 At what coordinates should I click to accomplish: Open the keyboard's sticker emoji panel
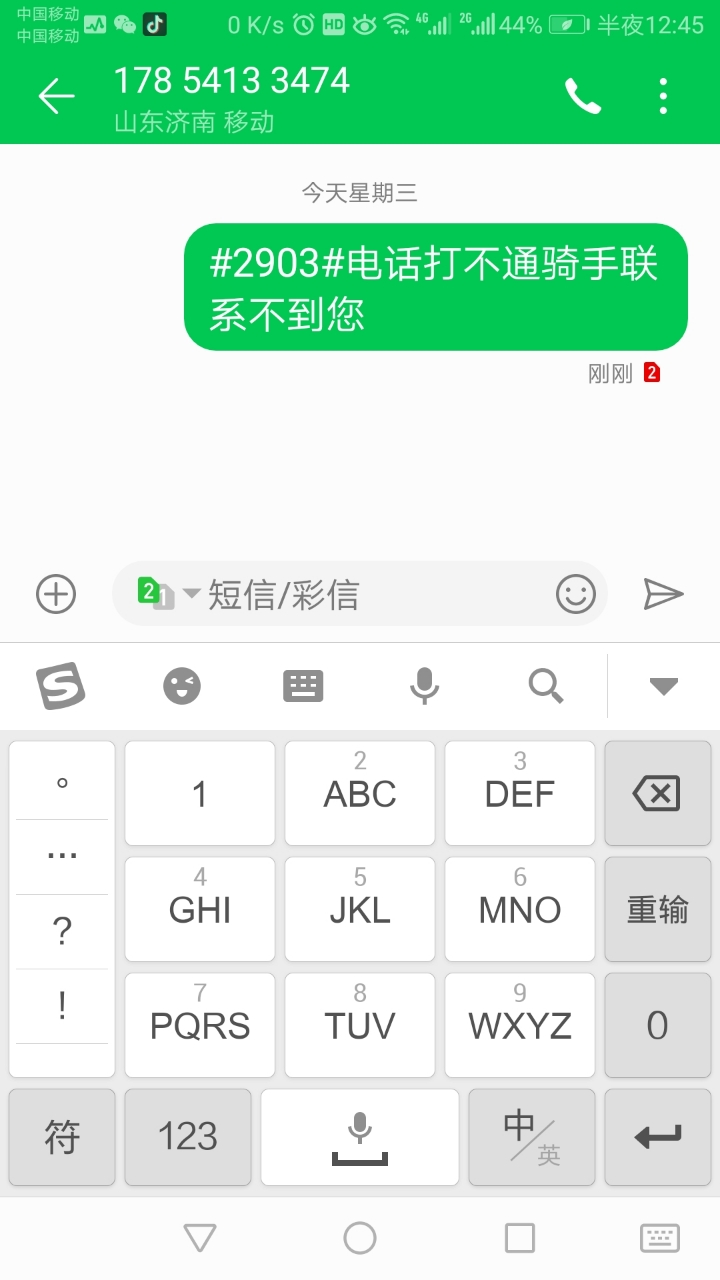tap(182, 686)
